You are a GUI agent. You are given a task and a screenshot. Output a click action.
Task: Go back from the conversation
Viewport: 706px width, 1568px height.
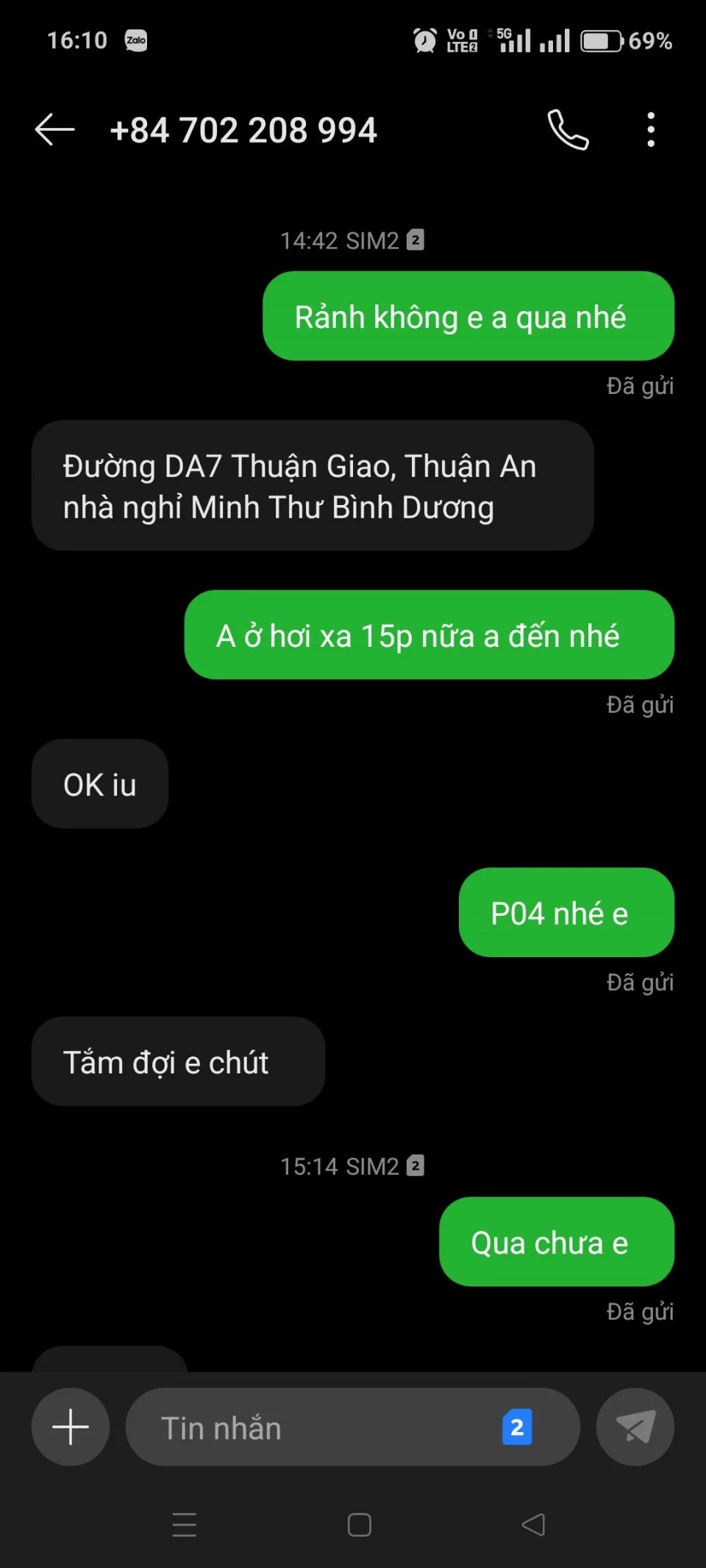tap(54, 130)
